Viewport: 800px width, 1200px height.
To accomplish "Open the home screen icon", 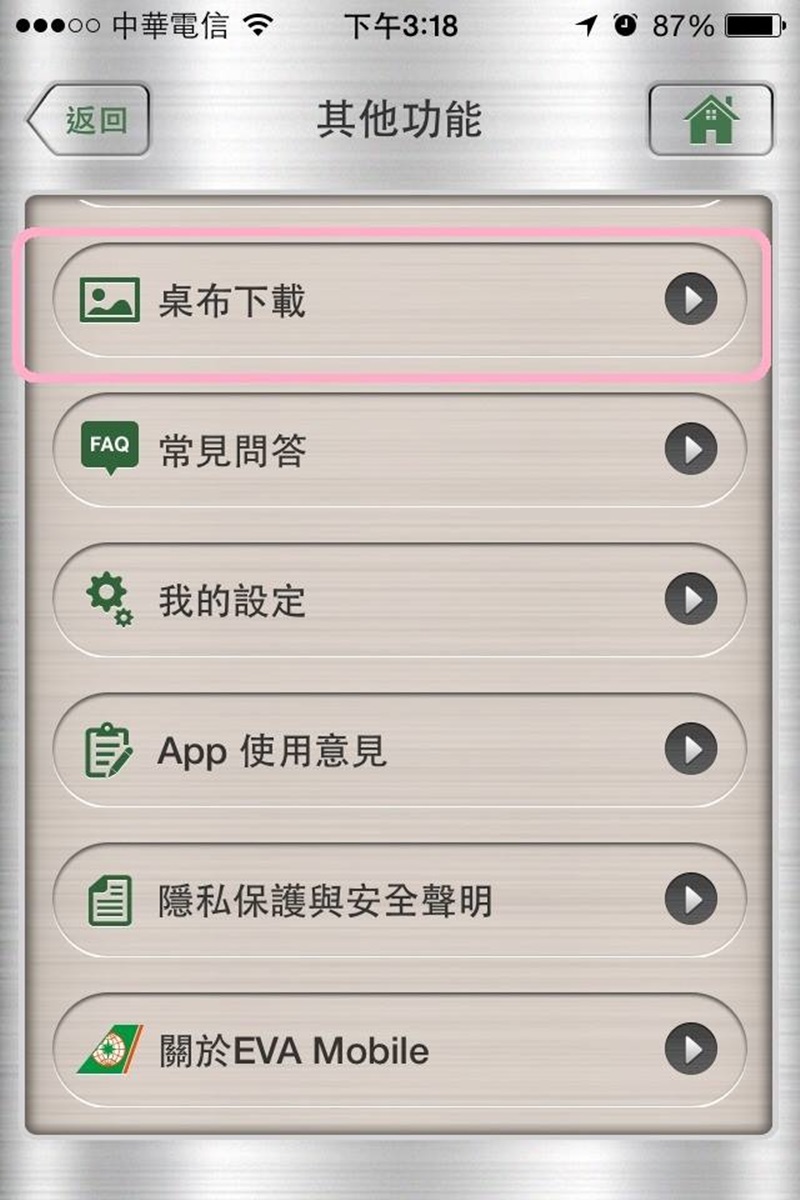I will coord(711,121).
